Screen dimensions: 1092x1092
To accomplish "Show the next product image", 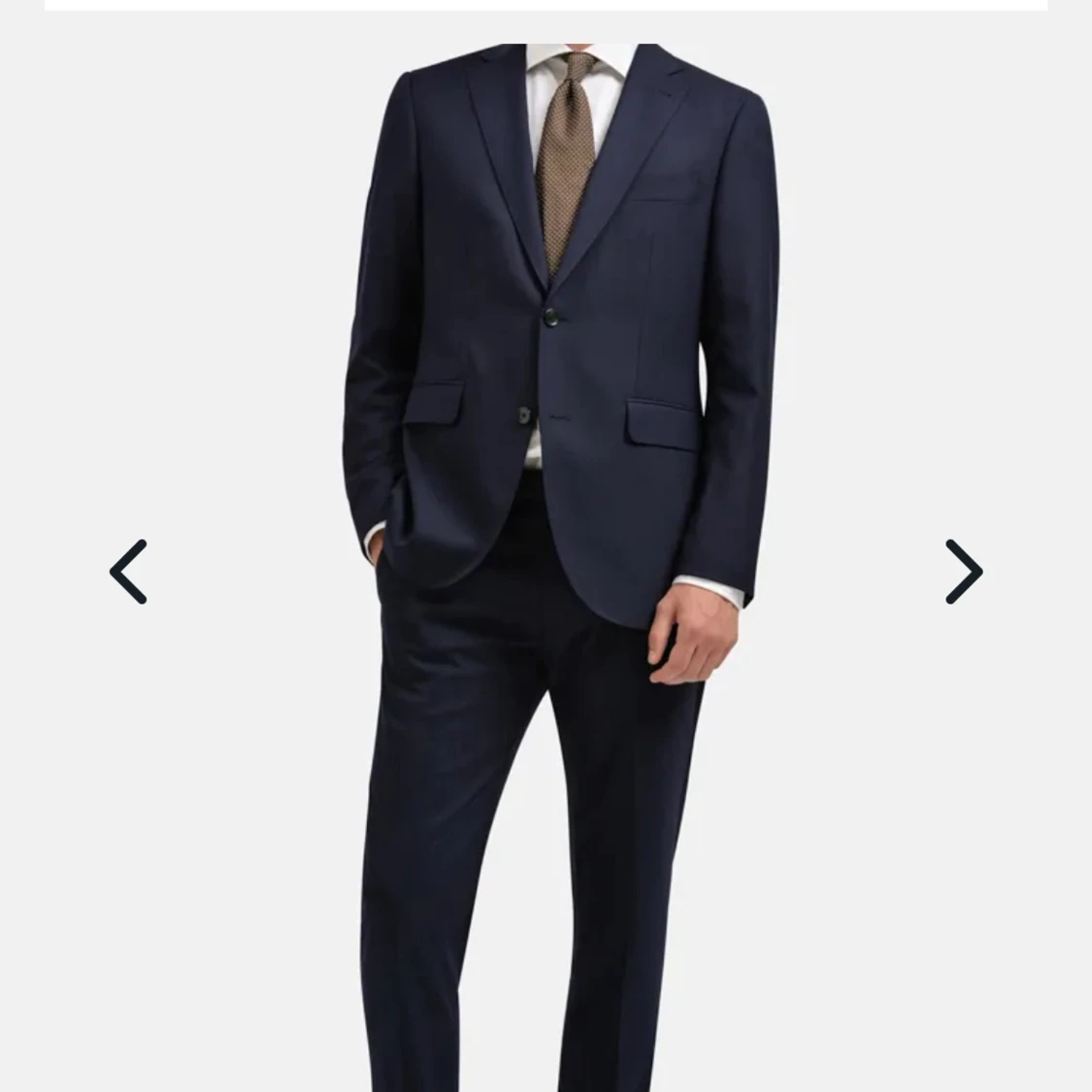I will [x=963, y=572].
